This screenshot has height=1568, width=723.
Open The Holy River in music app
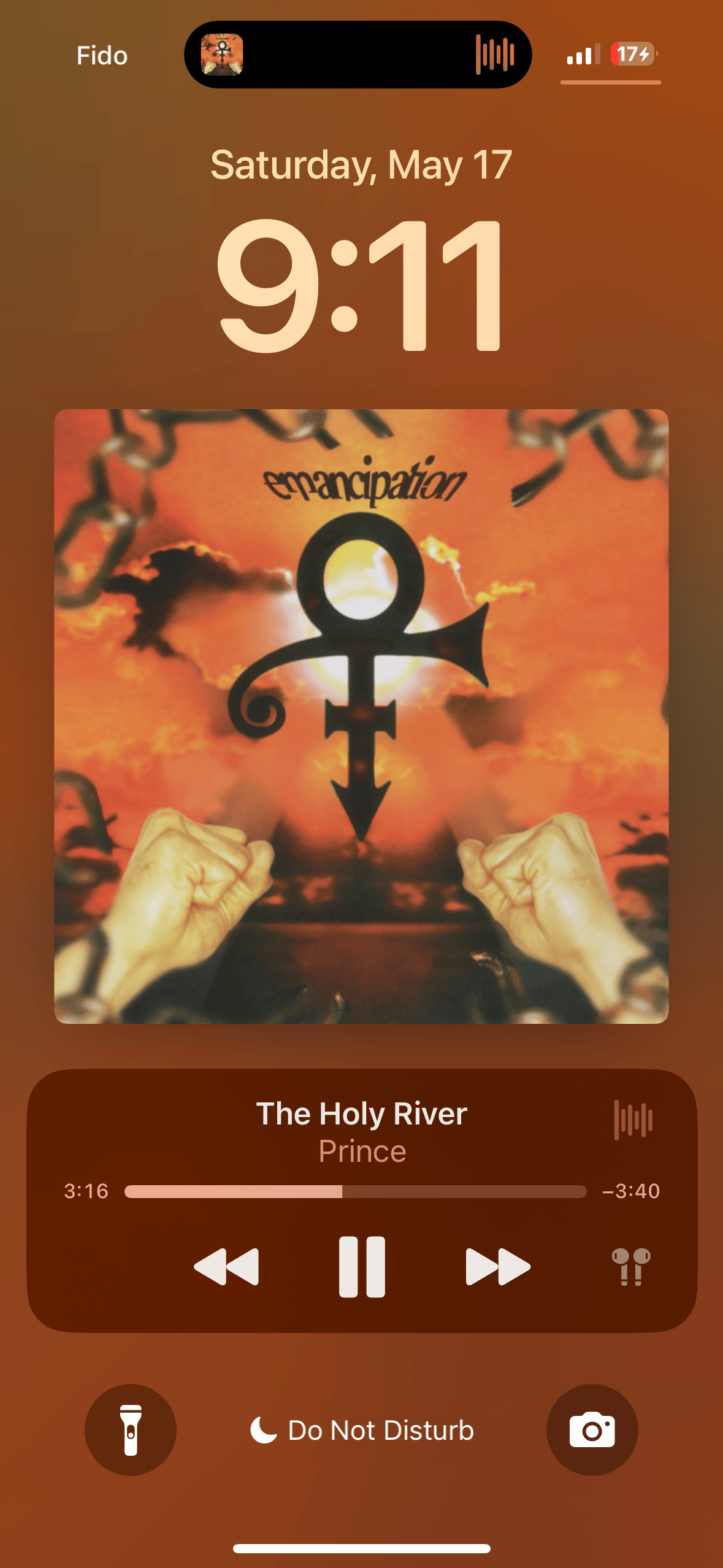361,1113
